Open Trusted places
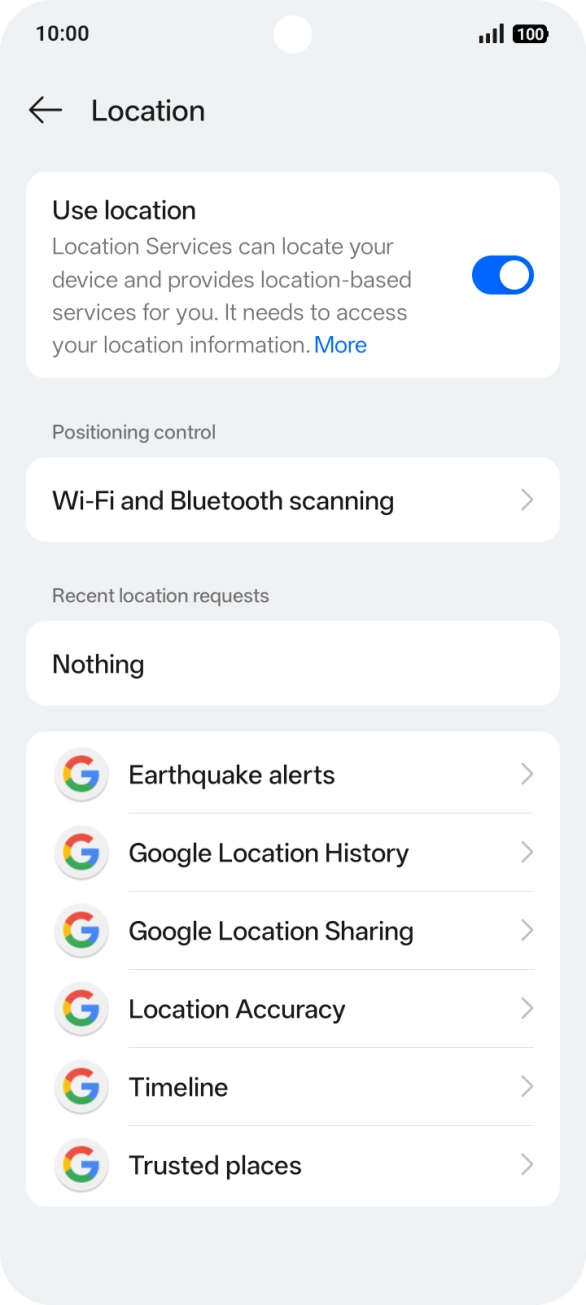 point(293,1165)
